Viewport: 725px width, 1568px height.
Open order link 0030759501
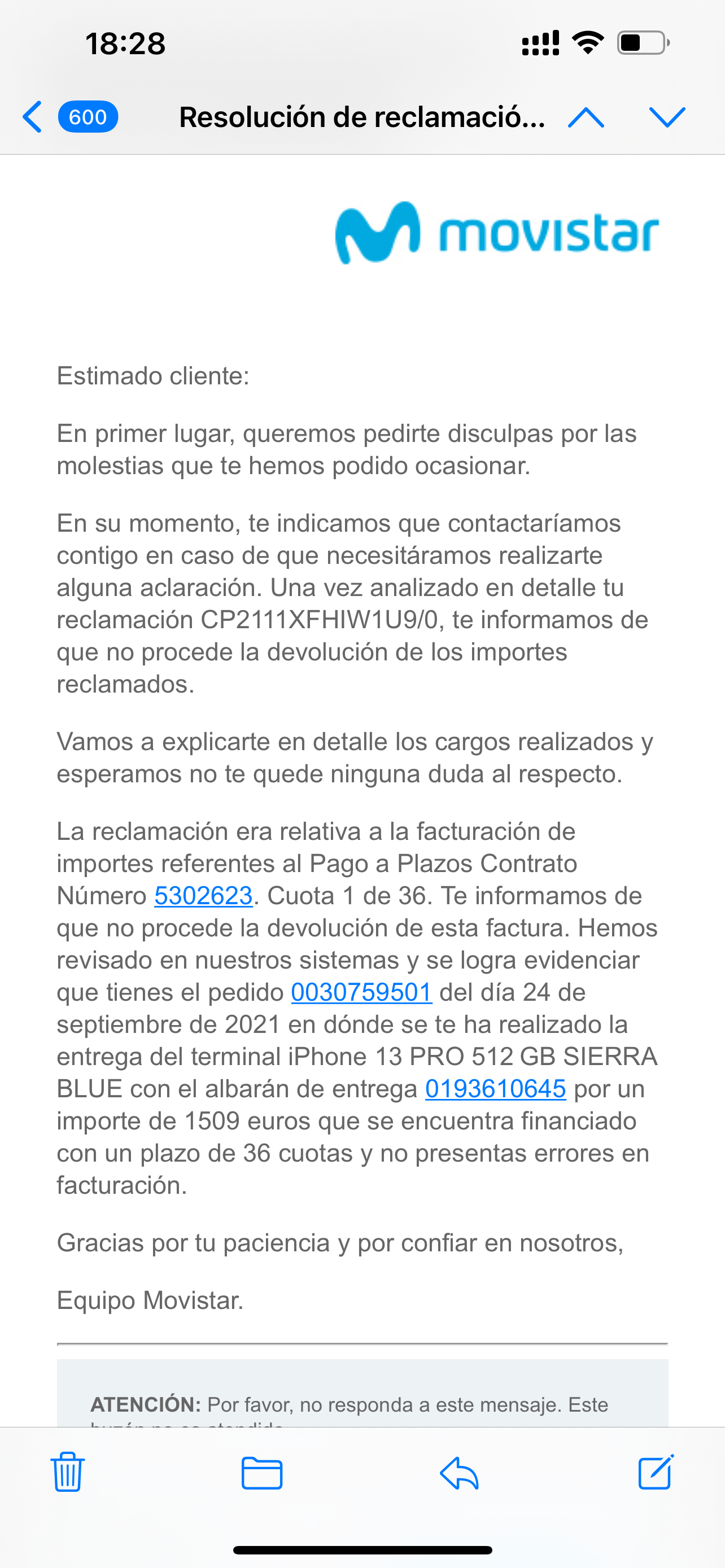[361, 992]
